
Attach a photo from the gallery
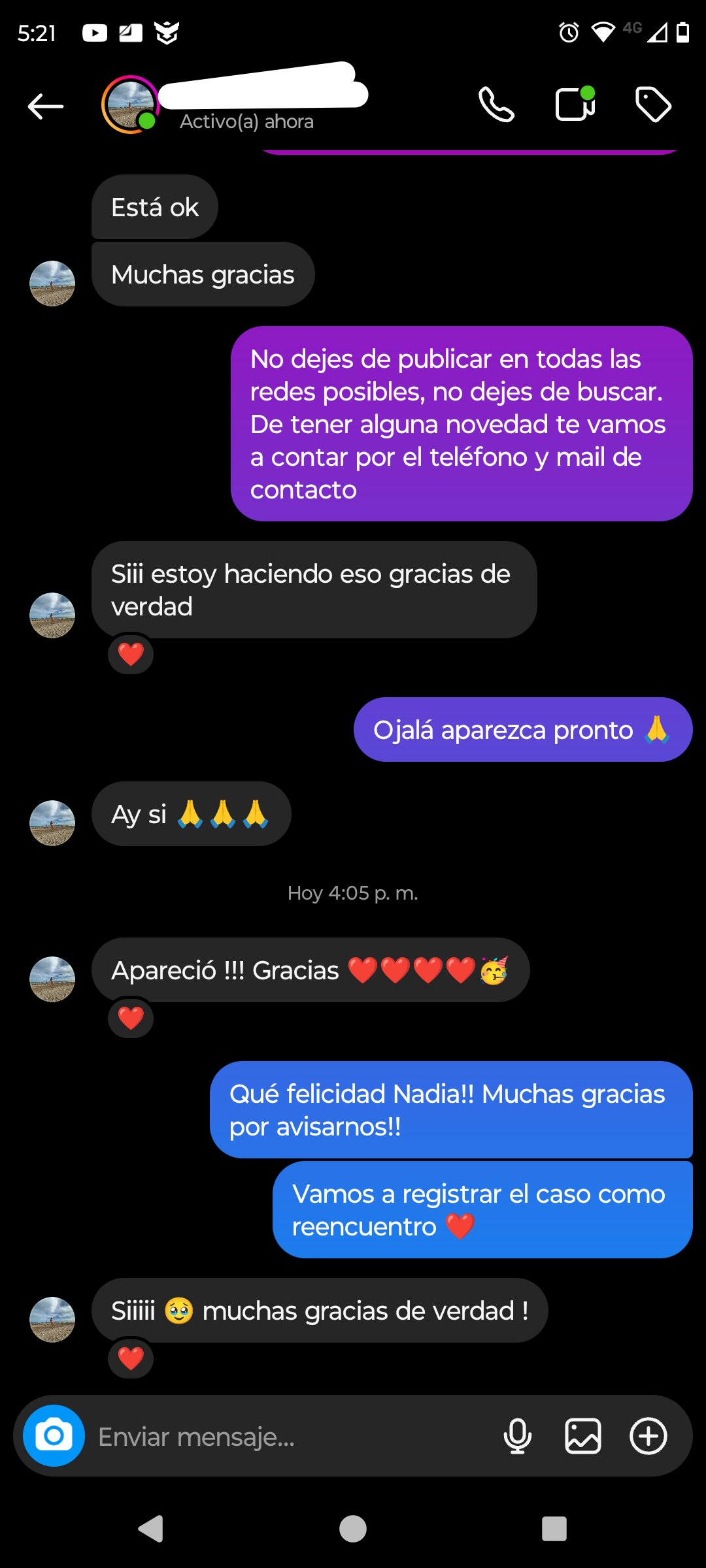(x=582, y=1437)
